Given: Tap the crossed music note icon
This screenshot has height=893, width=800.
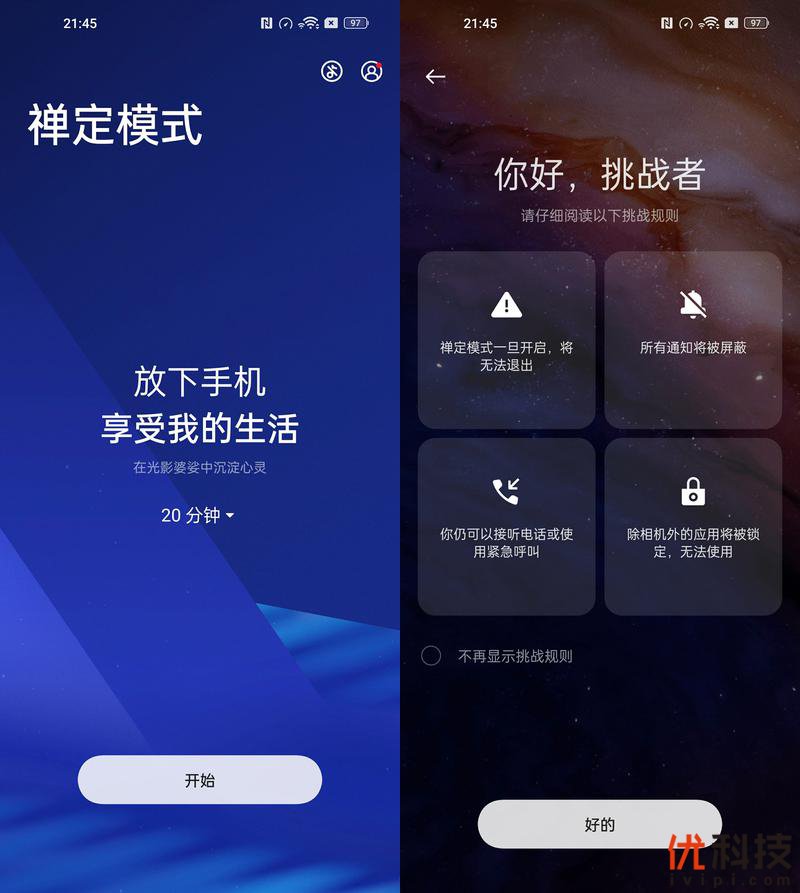Looking at the screenshot, I should (332, 71).
